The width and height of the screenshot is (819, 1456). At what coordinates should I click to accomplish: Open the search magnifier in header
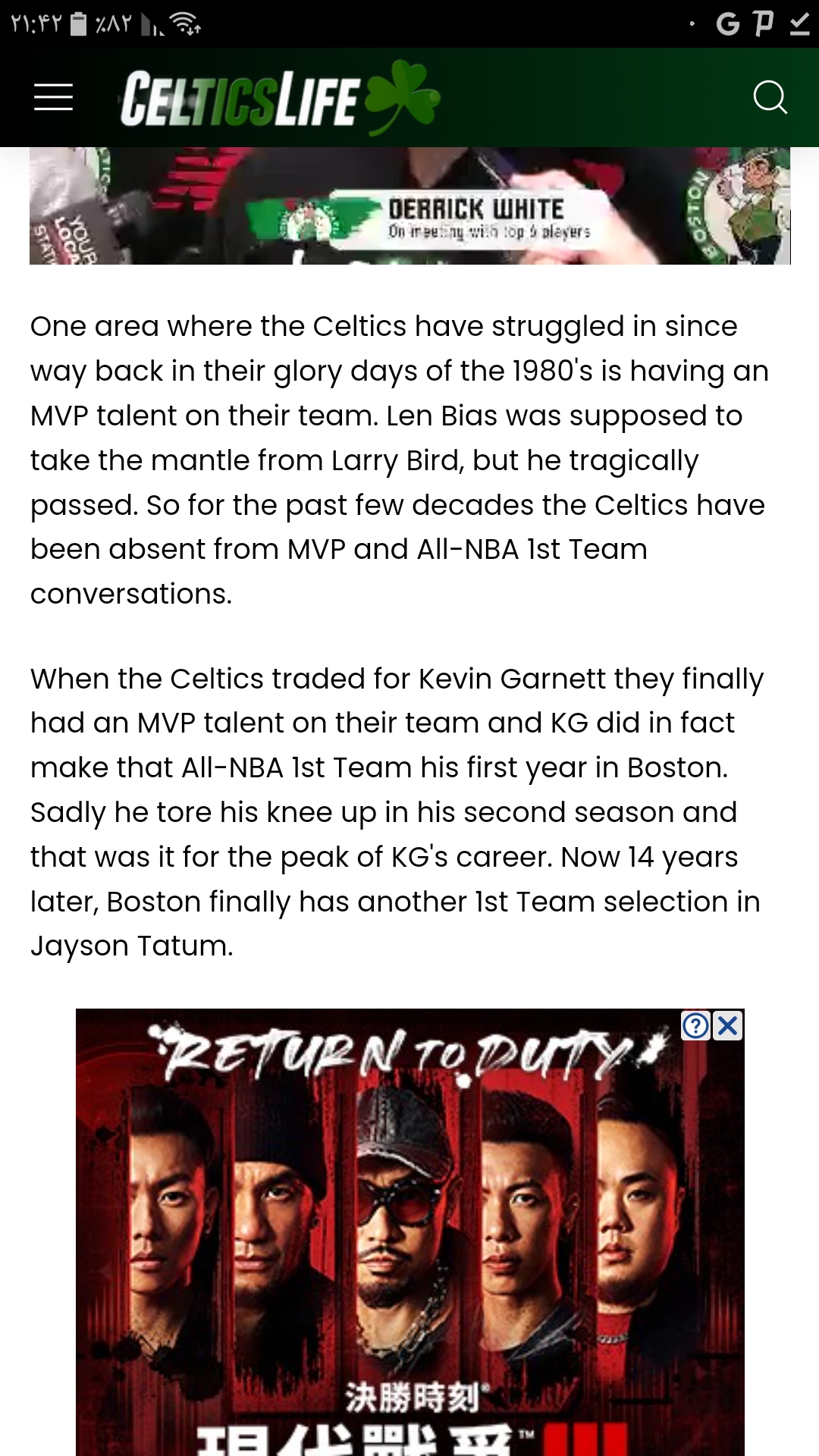tap(770, 97)
